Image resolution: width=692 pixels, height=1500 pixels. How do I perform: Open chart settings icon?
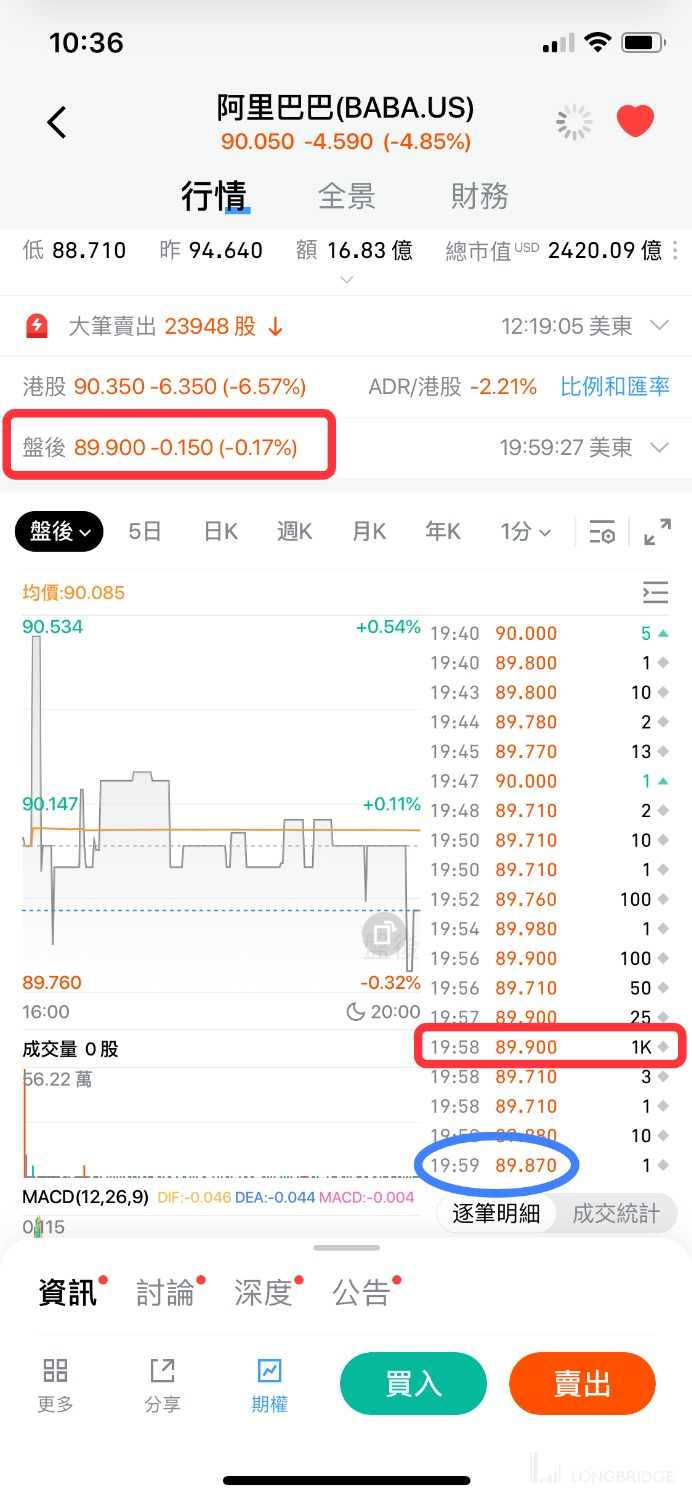(602, 532)
